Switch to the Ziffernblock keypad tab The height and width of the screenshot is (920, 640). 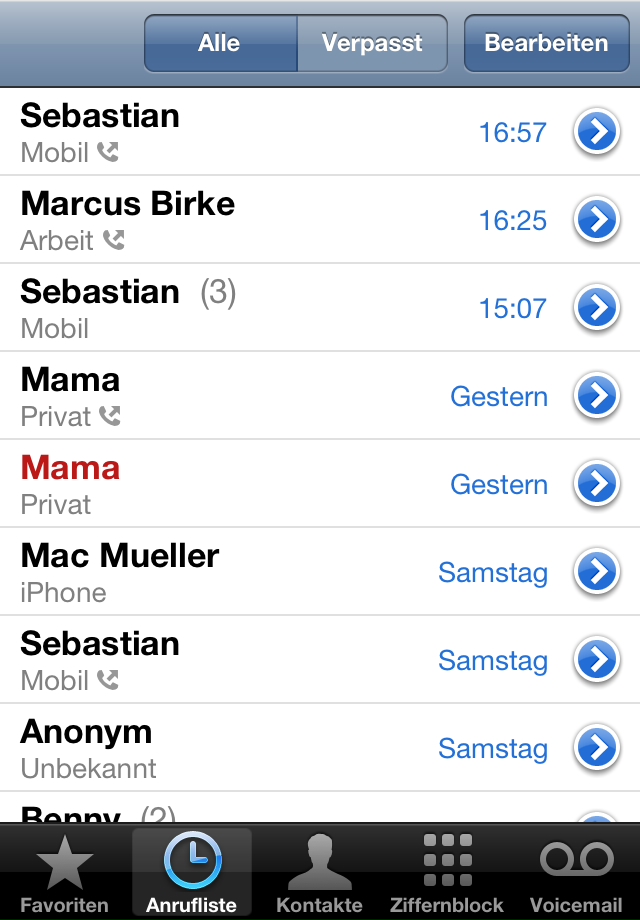(447, 874)
